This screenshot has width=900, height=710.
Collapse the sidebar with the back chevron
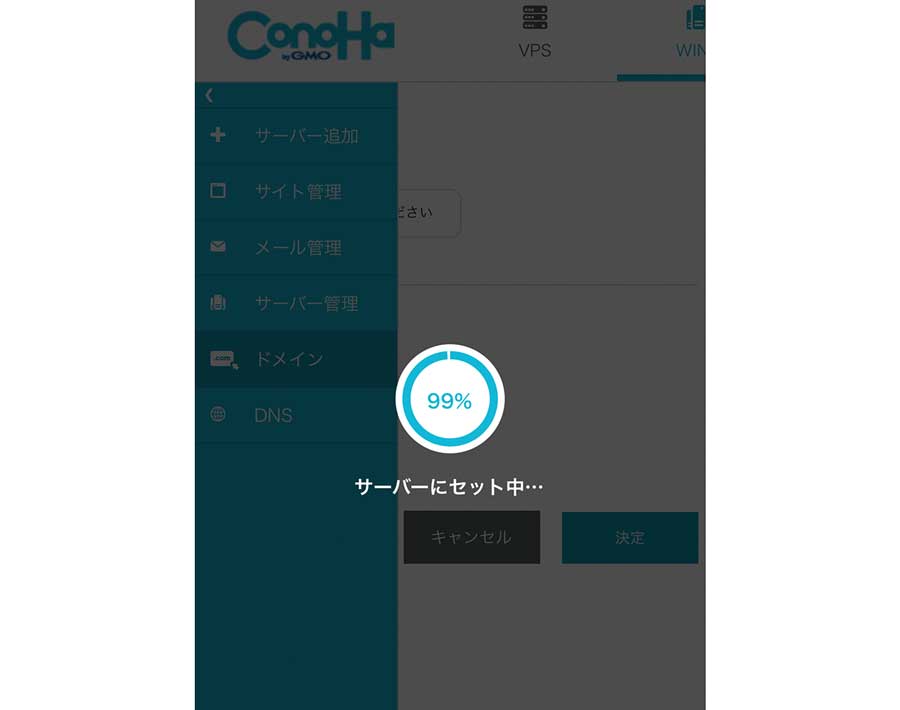tap(209, 96)
